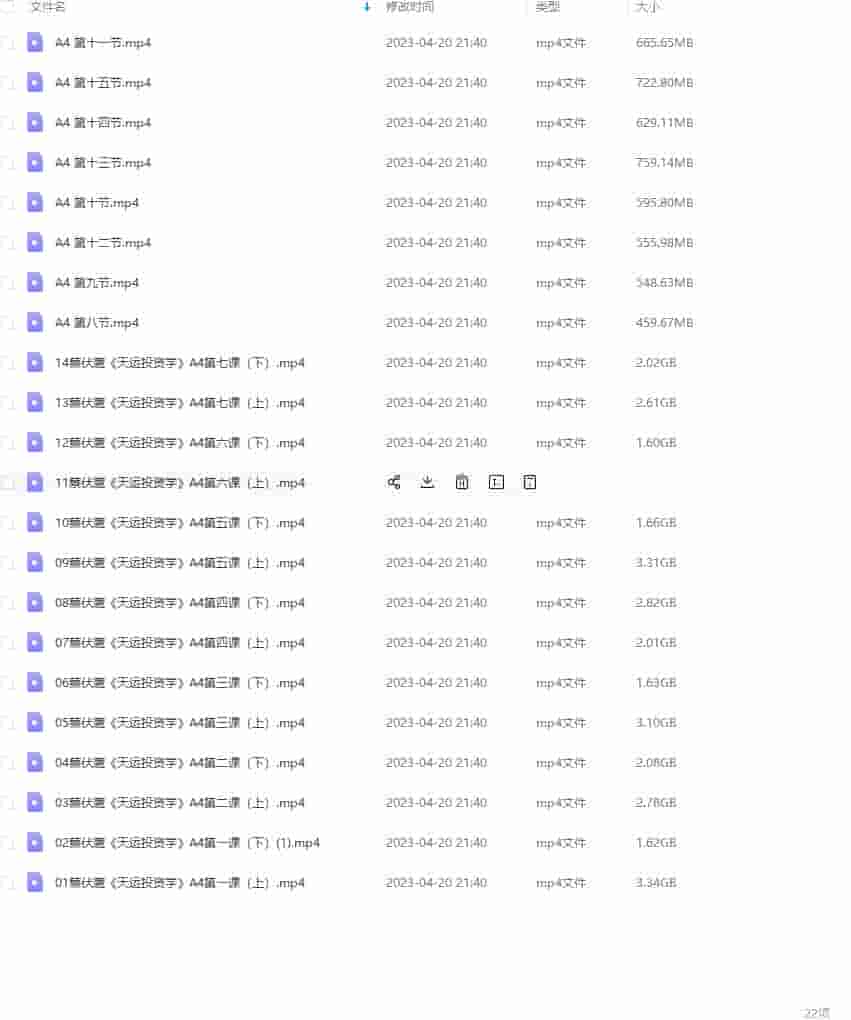Delete the 11 A4第六课（上）file
This screenshot has width=851, height=1020.
tap(462, 482)
